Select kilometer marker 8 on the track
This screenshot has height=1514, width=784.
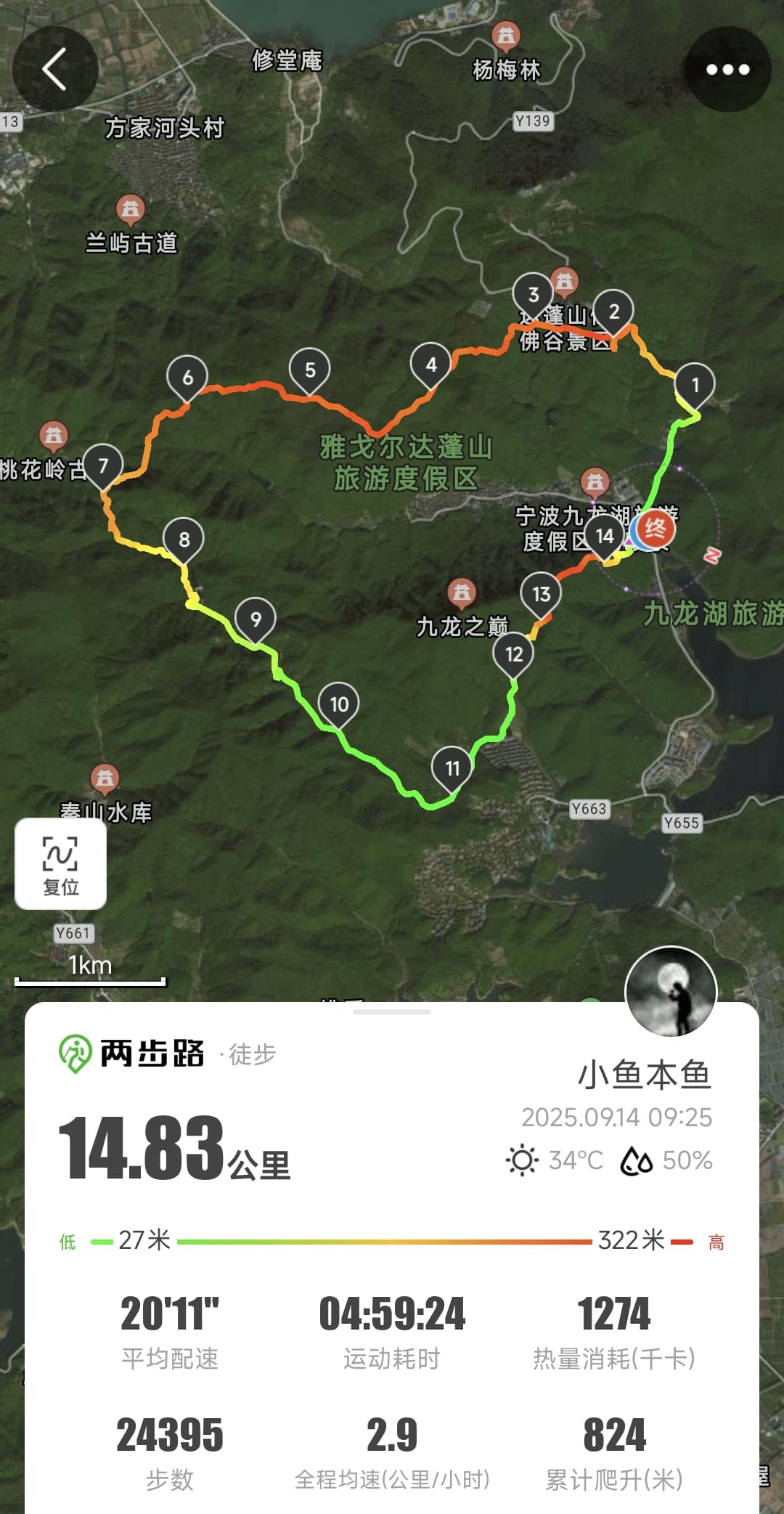point(184,541)
